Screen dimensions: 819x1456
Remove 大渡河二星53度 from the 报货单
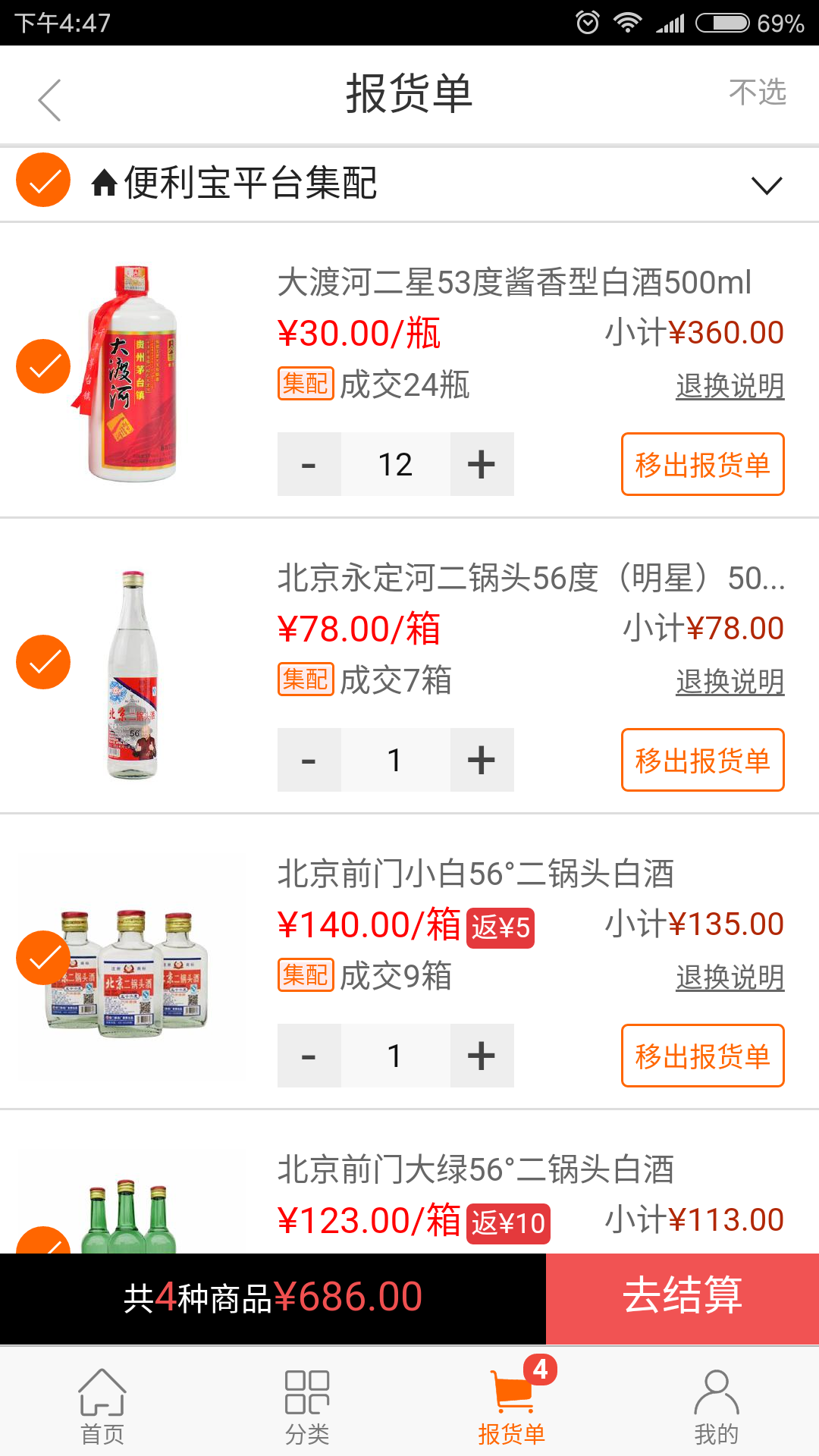pyautogui.click(x=703, y=464)
